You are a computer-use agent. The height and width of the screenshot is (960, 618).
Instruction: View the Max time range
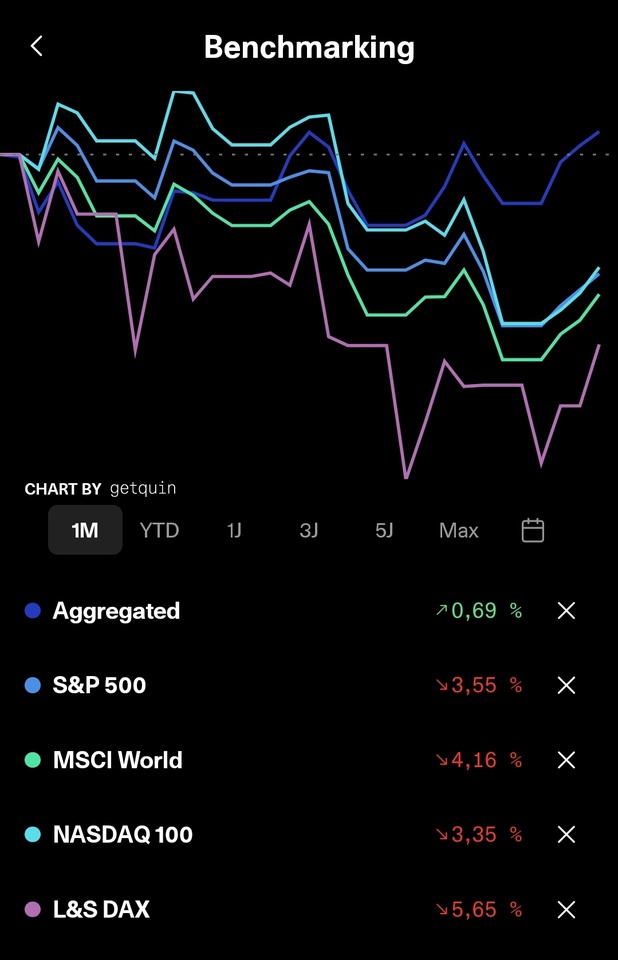click(459, 530)
